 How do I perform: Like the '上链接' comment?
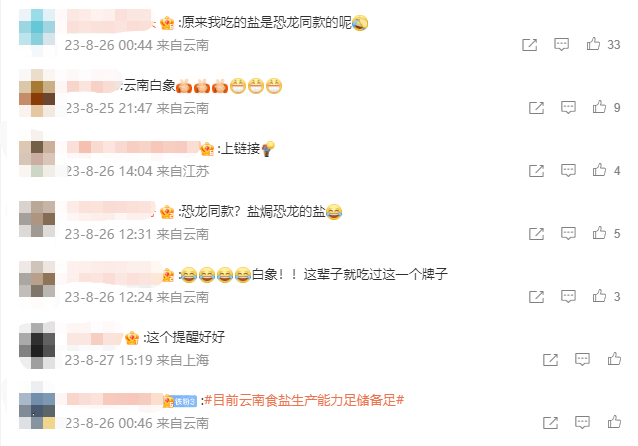tap(600, 171)
